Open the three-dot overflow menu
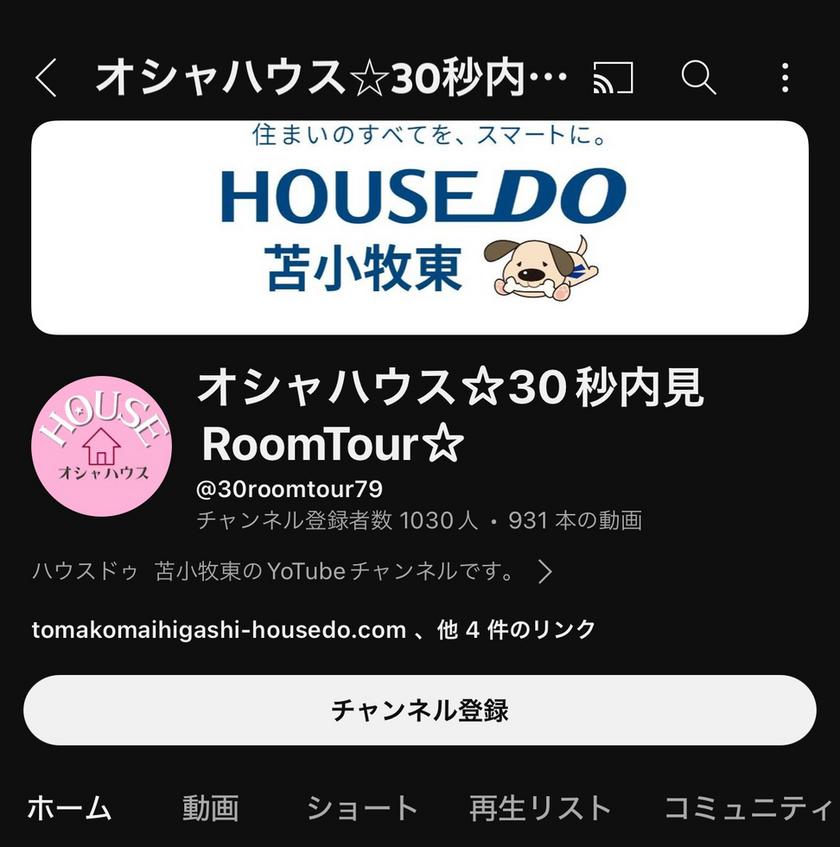Image resolution: width=840 pixels, height=847 pixels. (785, 77)
